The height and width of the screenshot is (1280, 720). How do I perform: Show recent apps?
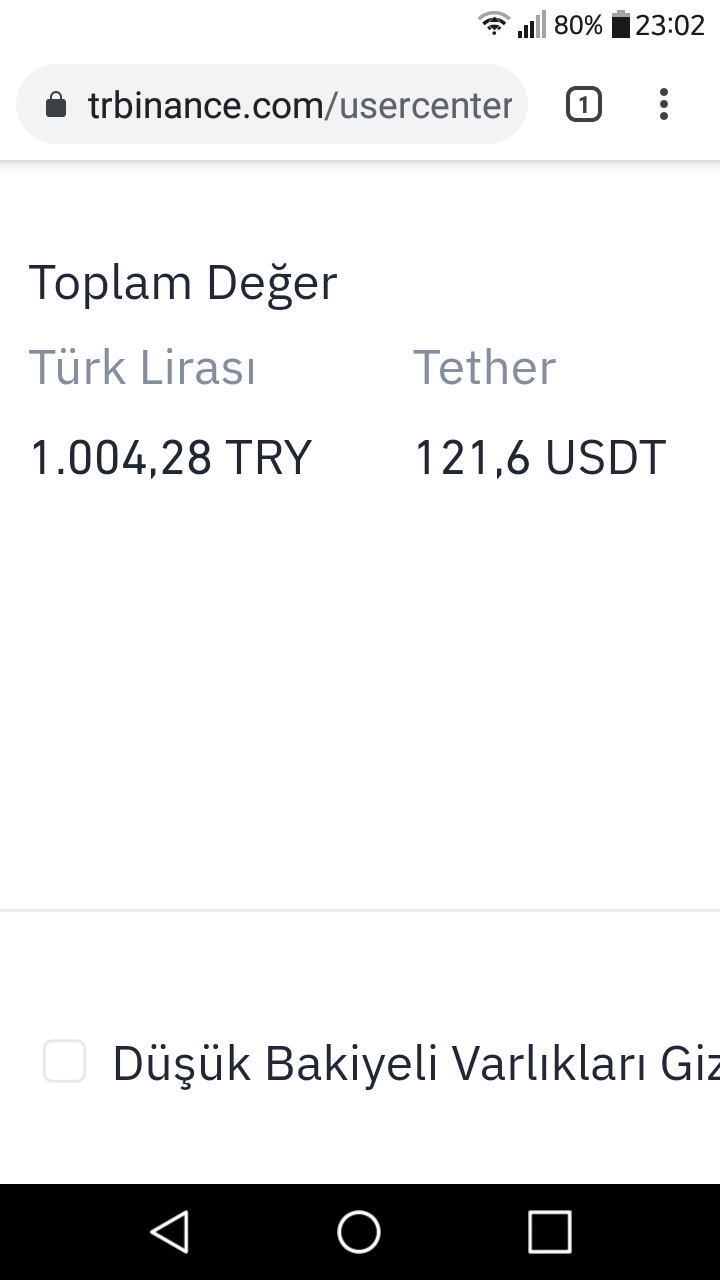[549, 1232]
